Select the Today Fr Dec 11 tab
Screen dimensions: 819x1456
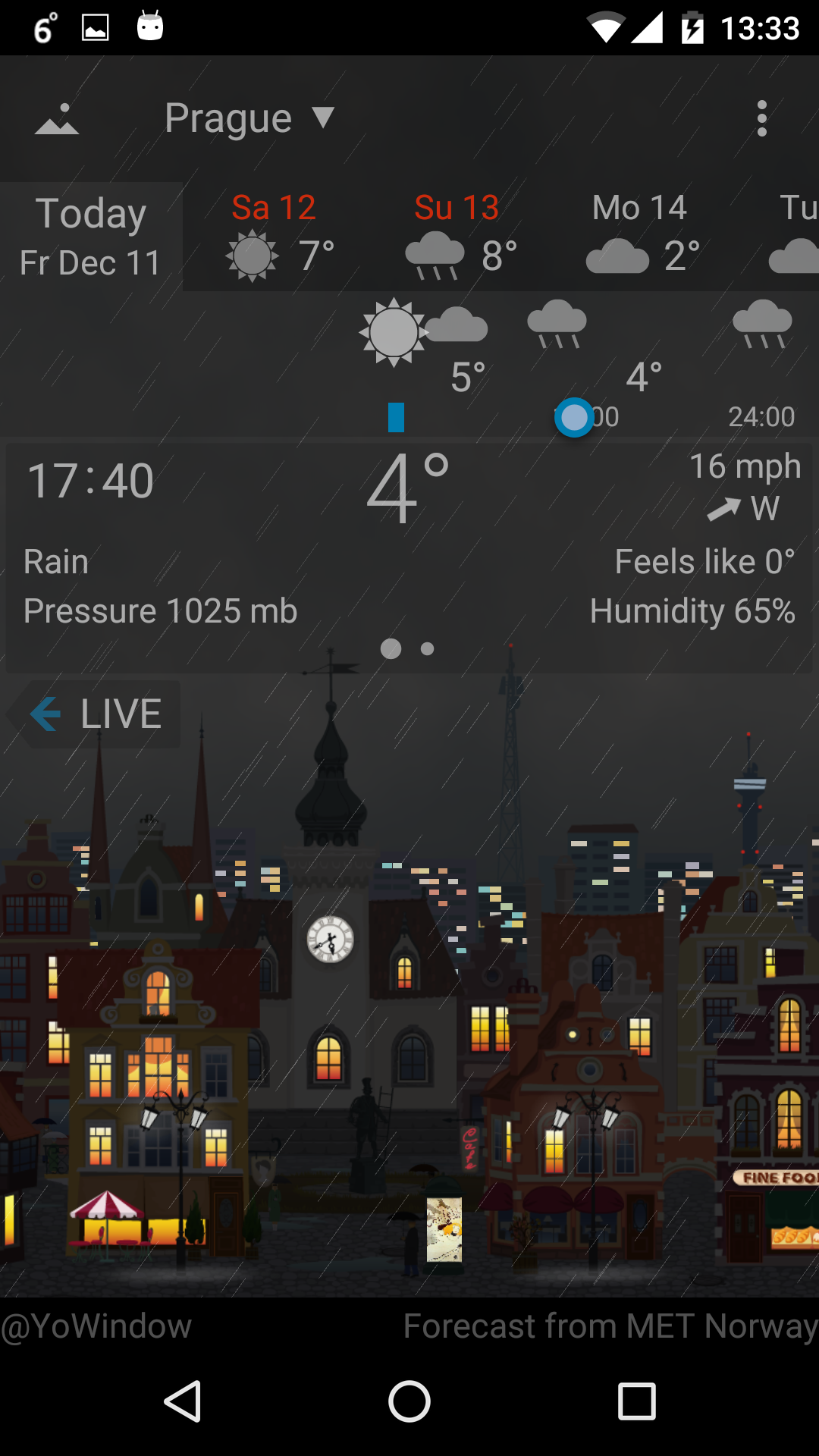point(91,237)
